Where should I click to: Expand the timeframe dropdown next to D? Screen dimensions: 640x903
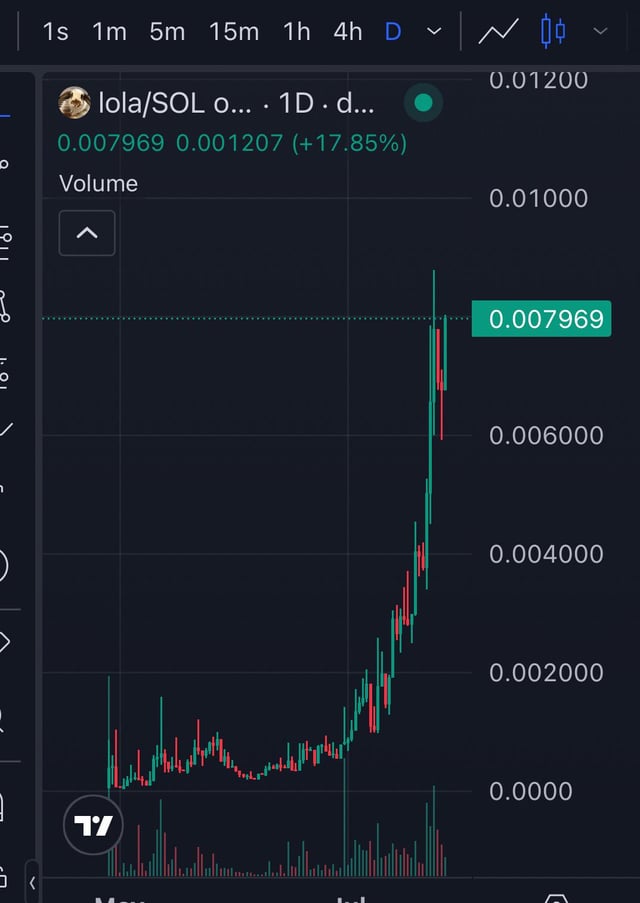(x=434, y=32)
